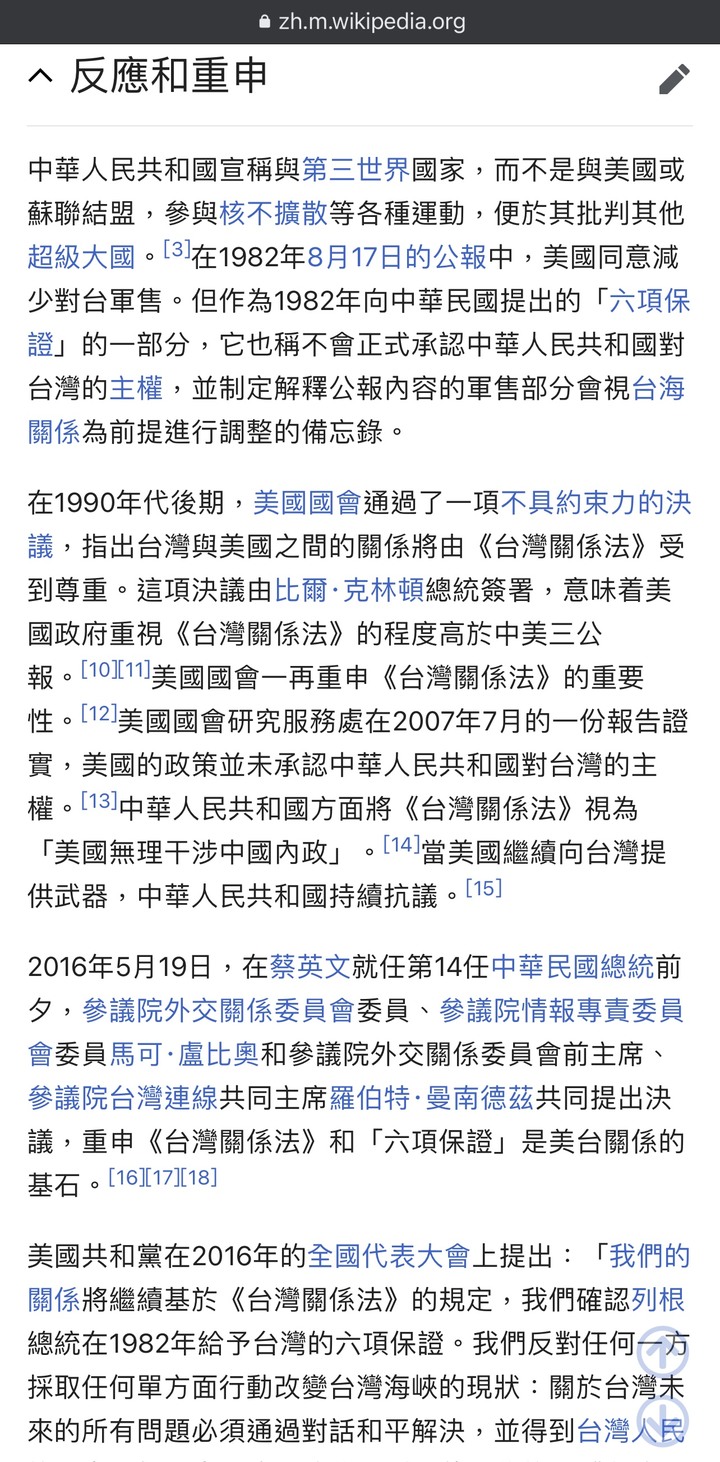This screenshot has width=720, height=1462.
Task: Follow the 參議院外交關係委員會 link
Action: (218, 1010)
